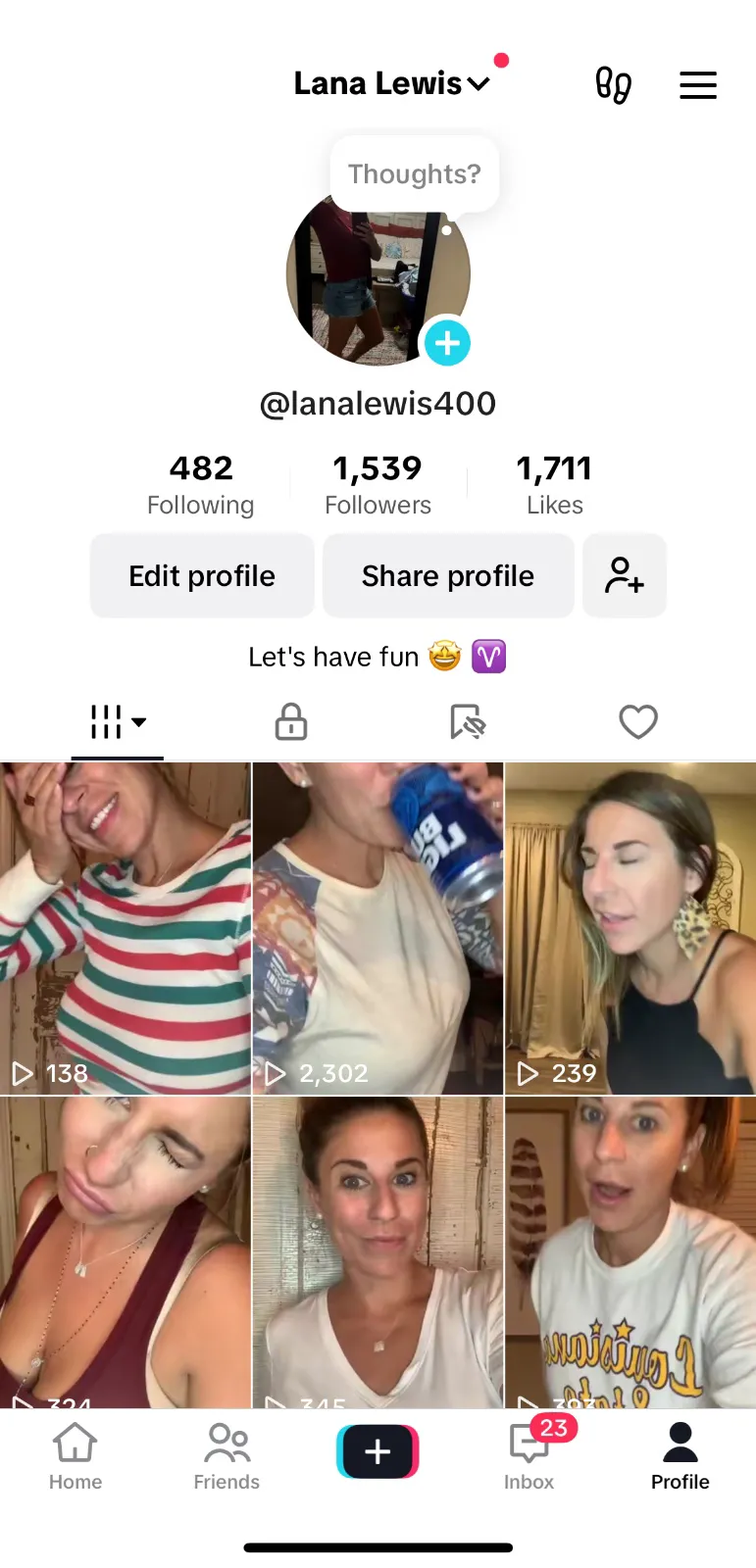The width and height of the screenshot is (756, 1568).
Task: Open the hamburger menu
Action: coord(698,85)
